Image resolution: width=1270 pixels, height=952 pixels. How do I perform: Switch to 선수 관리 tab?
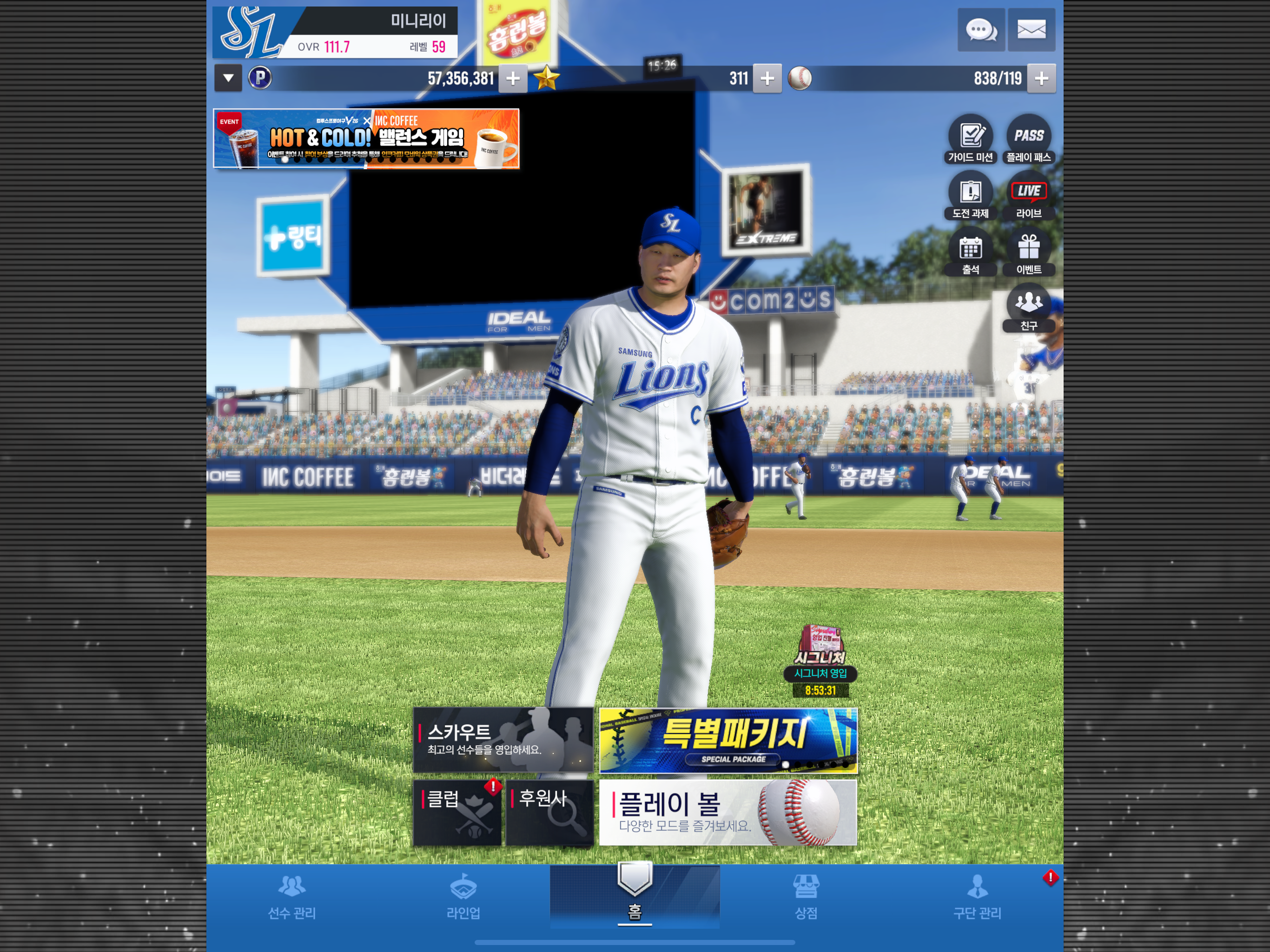[x=291, y=897]
